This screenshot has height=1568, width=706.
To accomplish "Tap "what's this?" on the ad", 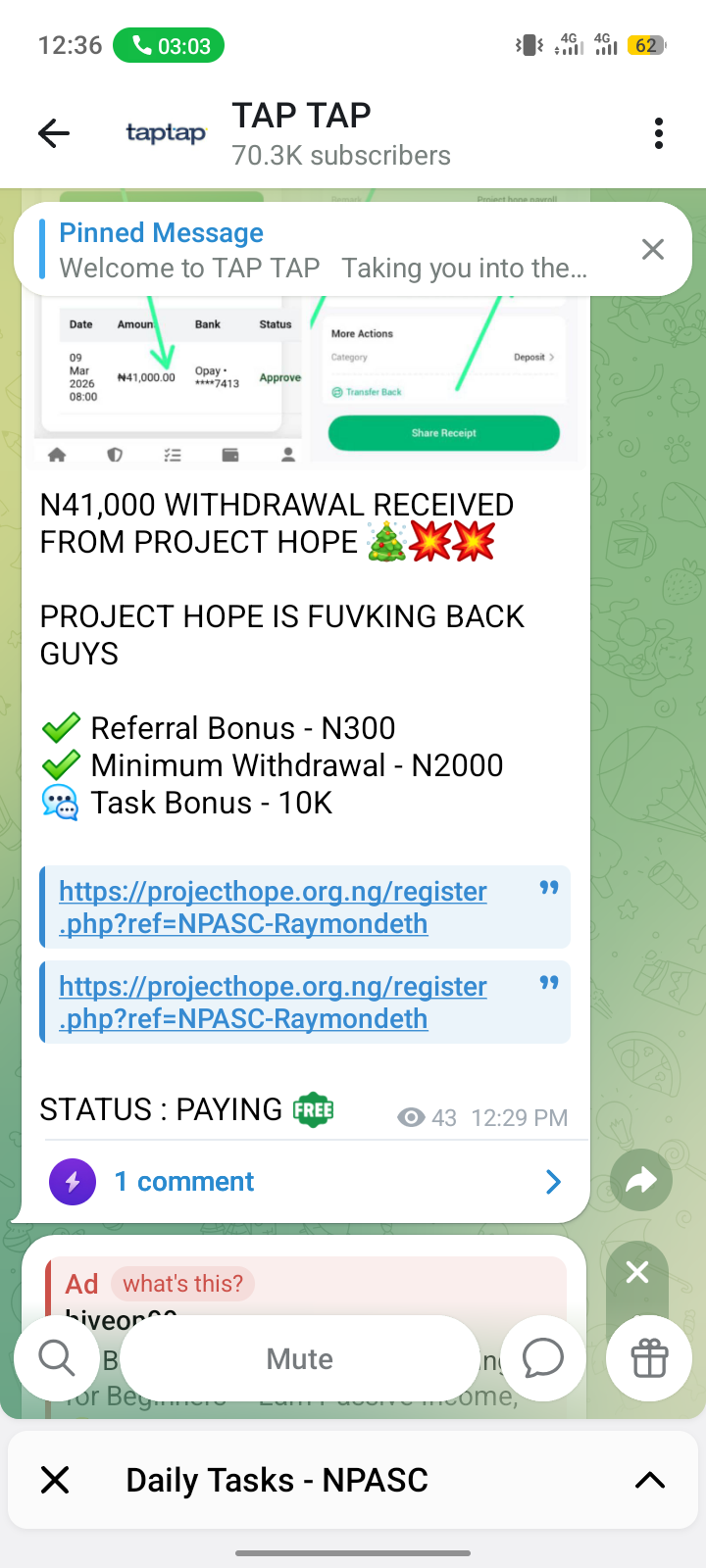I will point(182,1284).
